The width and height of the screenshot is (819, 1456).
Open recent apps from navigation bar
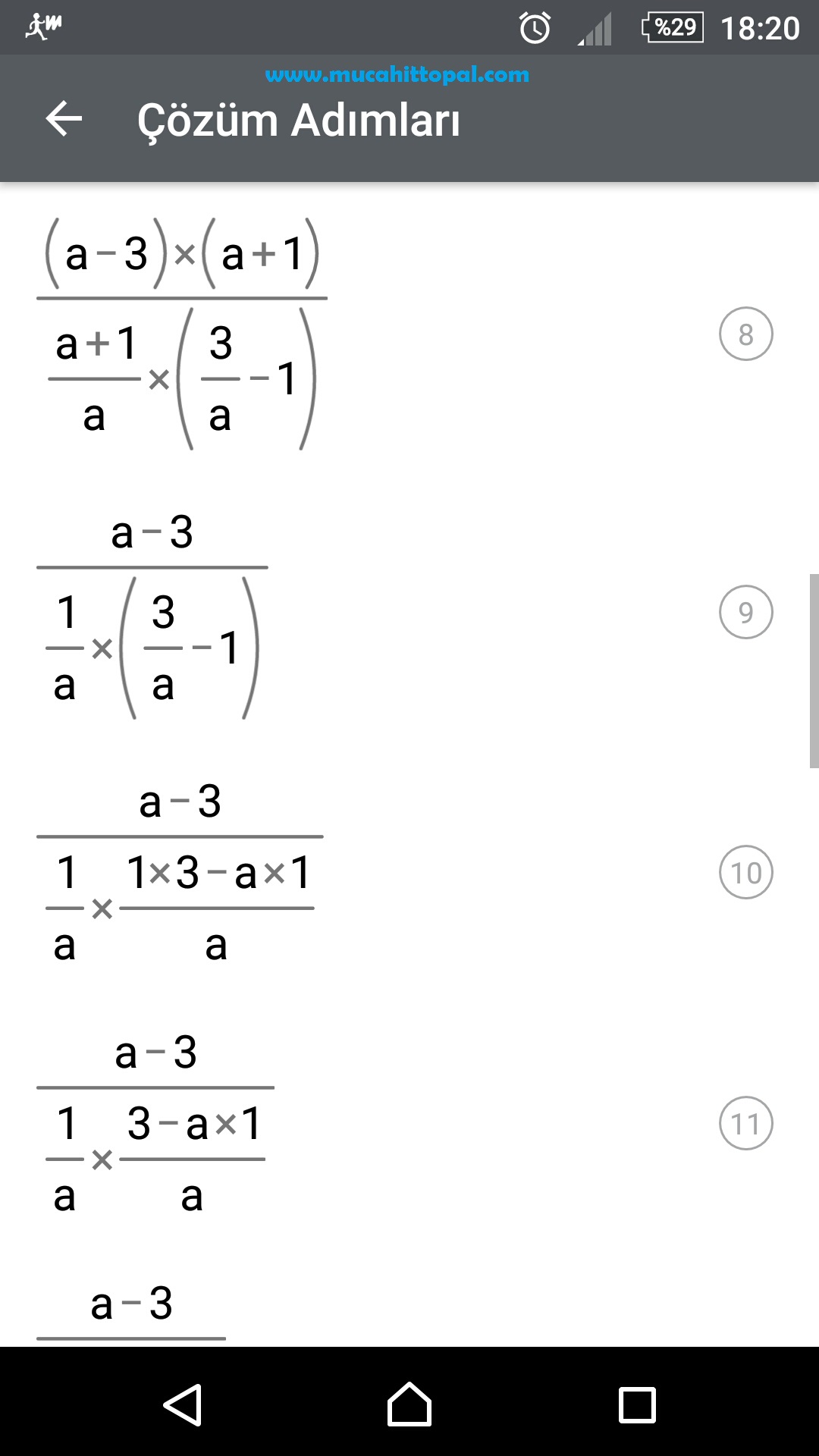pos(637,1405)
